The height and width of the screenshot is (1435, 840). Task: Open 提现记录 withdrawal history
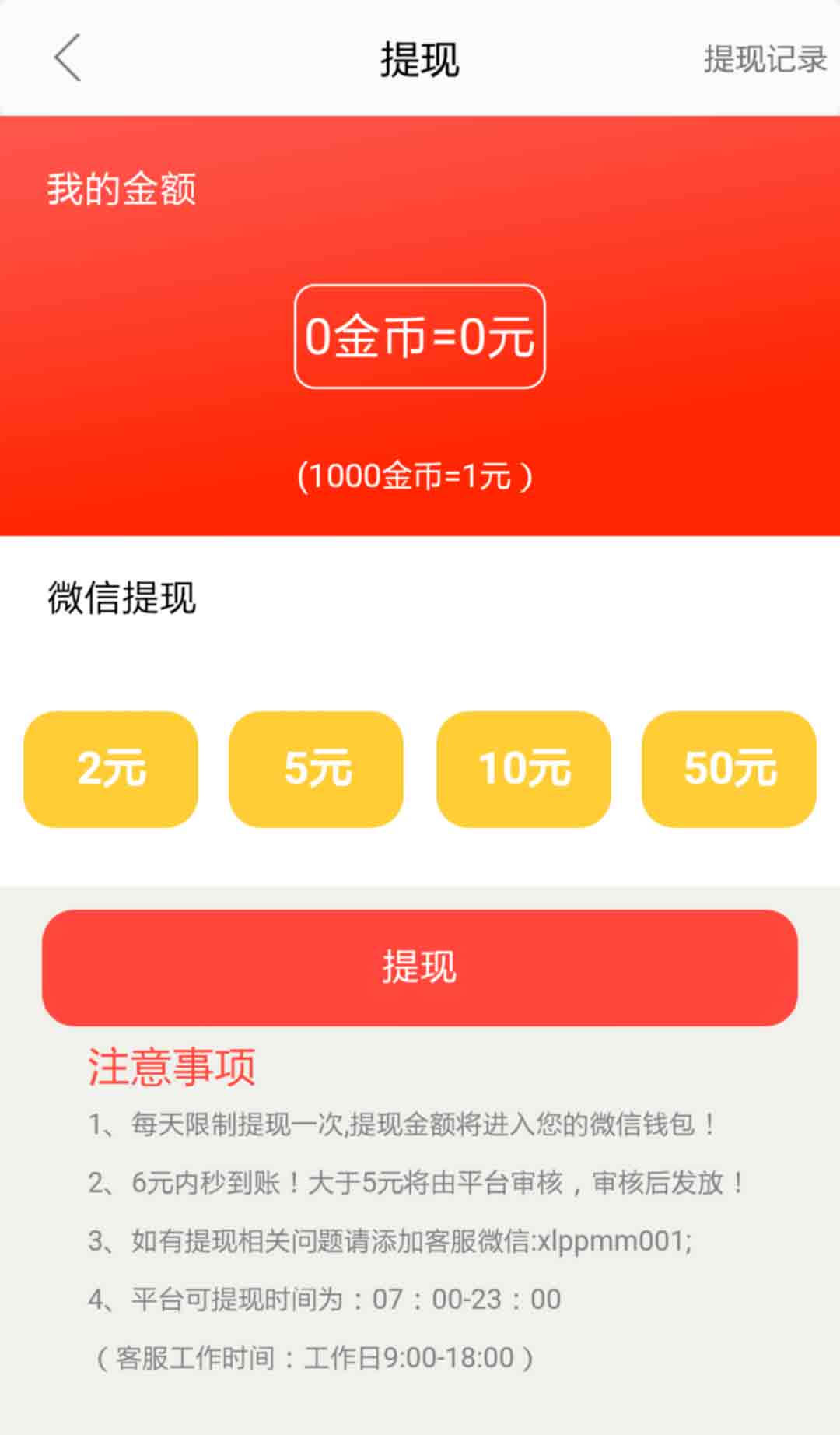tap(765, 59)
